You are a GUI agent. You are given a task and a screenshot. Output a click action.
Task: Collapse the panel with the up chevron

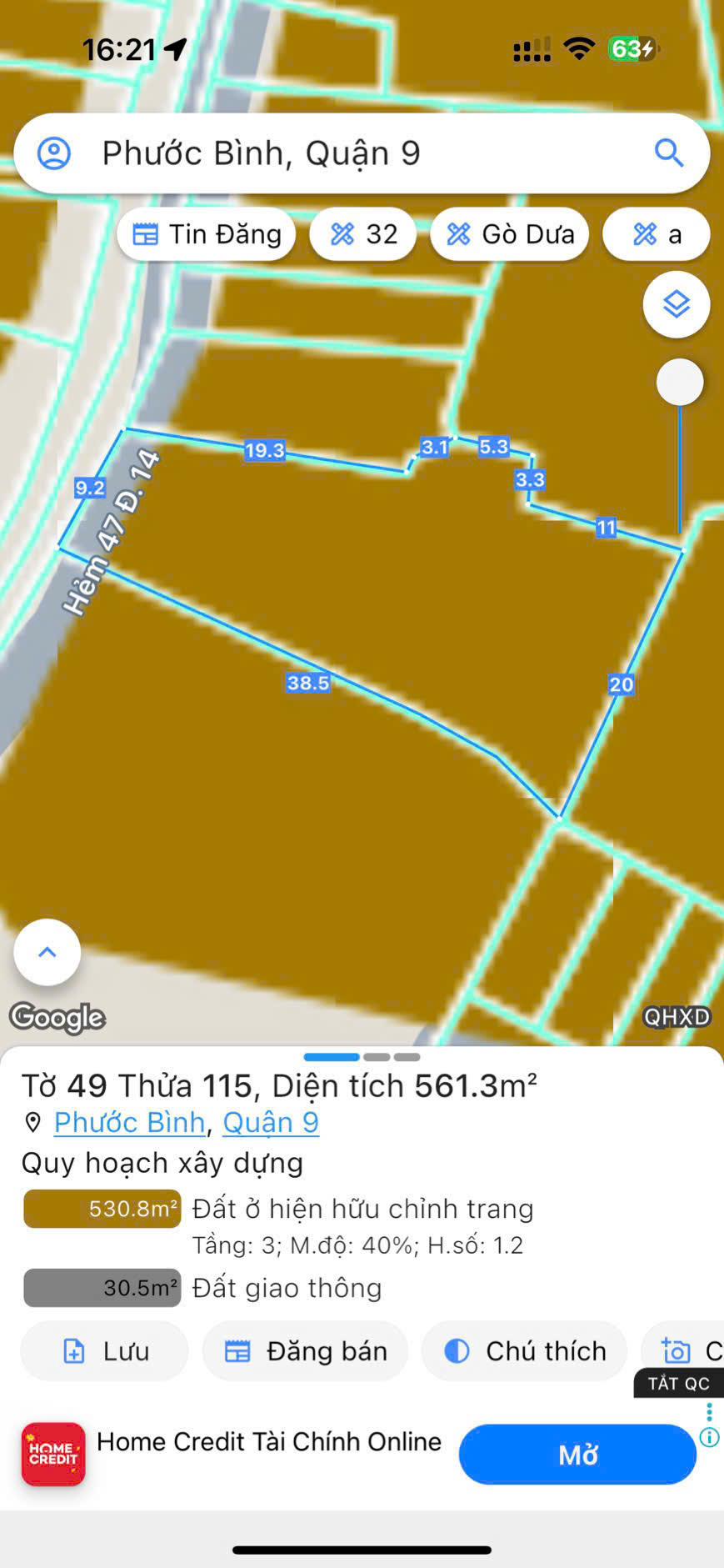[47, 951]
